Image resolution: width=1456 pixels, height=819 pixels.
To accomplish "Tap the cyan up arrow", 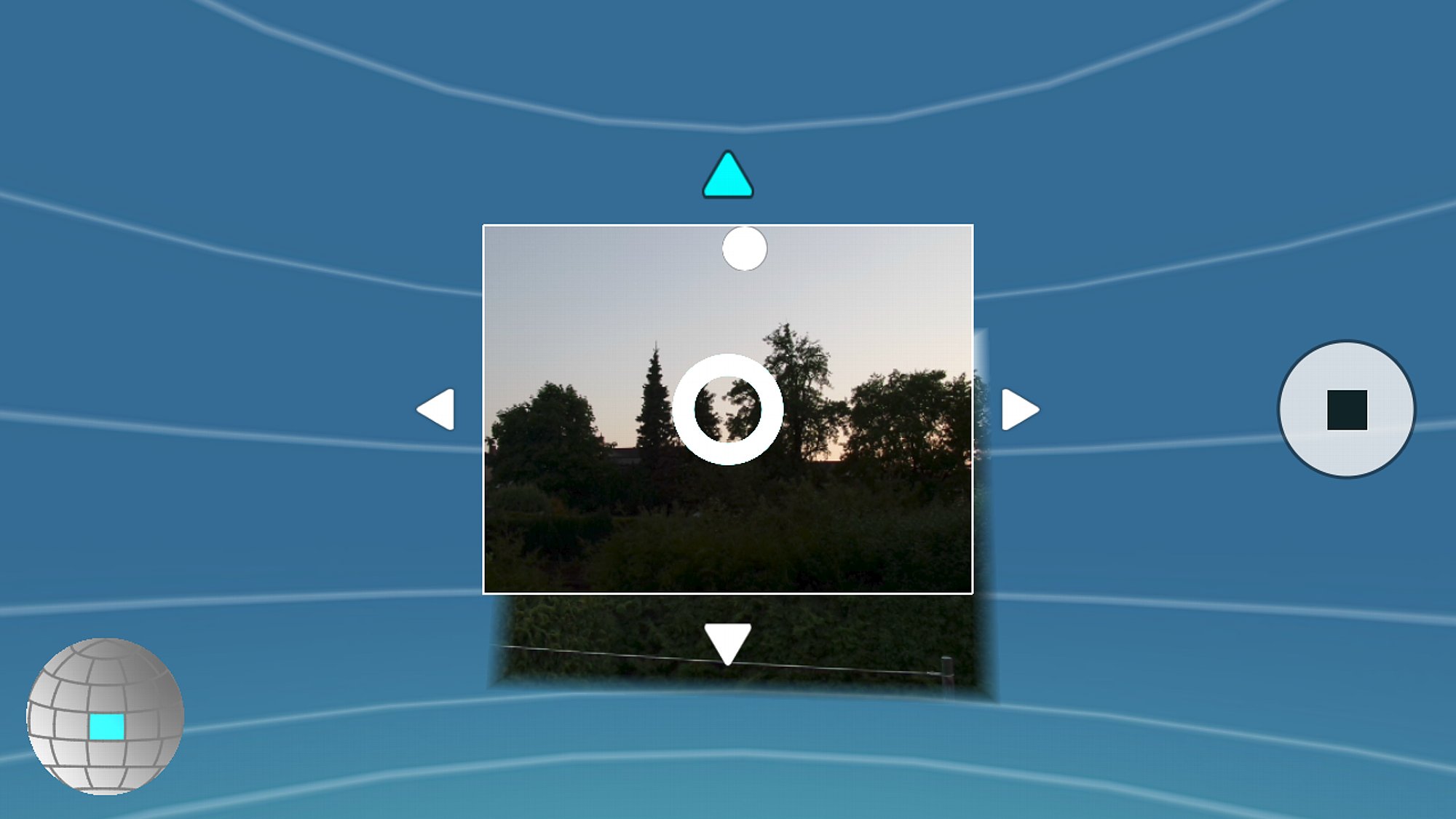I will point(727,178).
